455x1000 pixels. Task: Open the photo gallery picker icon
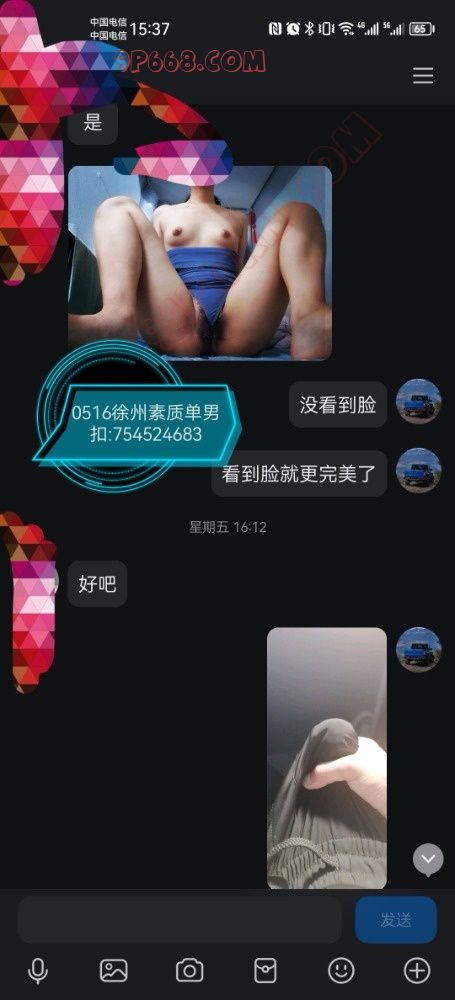pyautogui.click(x=114, y=971)
